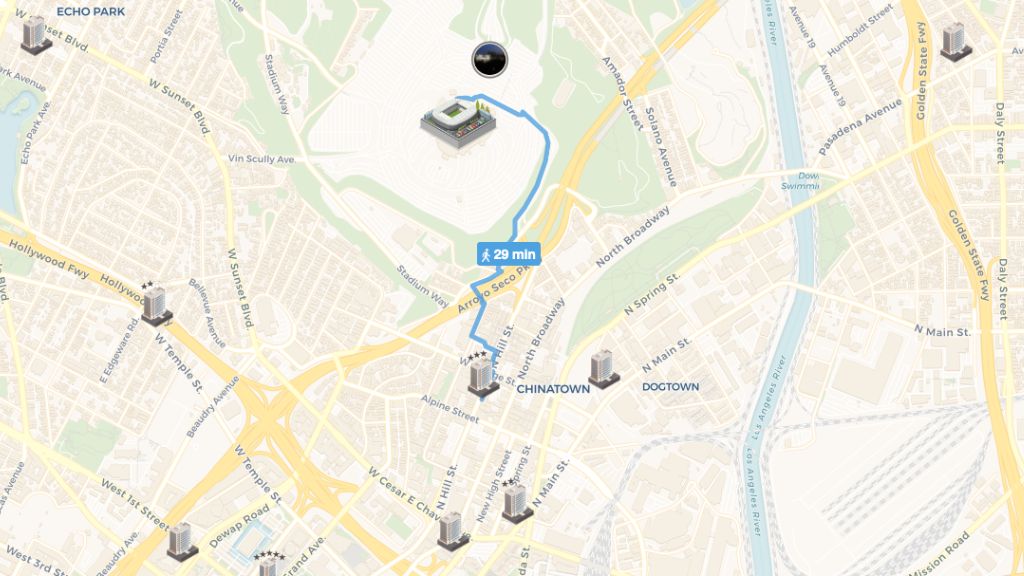
Task: Select the four-star hotel near Grand Ave
Action: 268,566
